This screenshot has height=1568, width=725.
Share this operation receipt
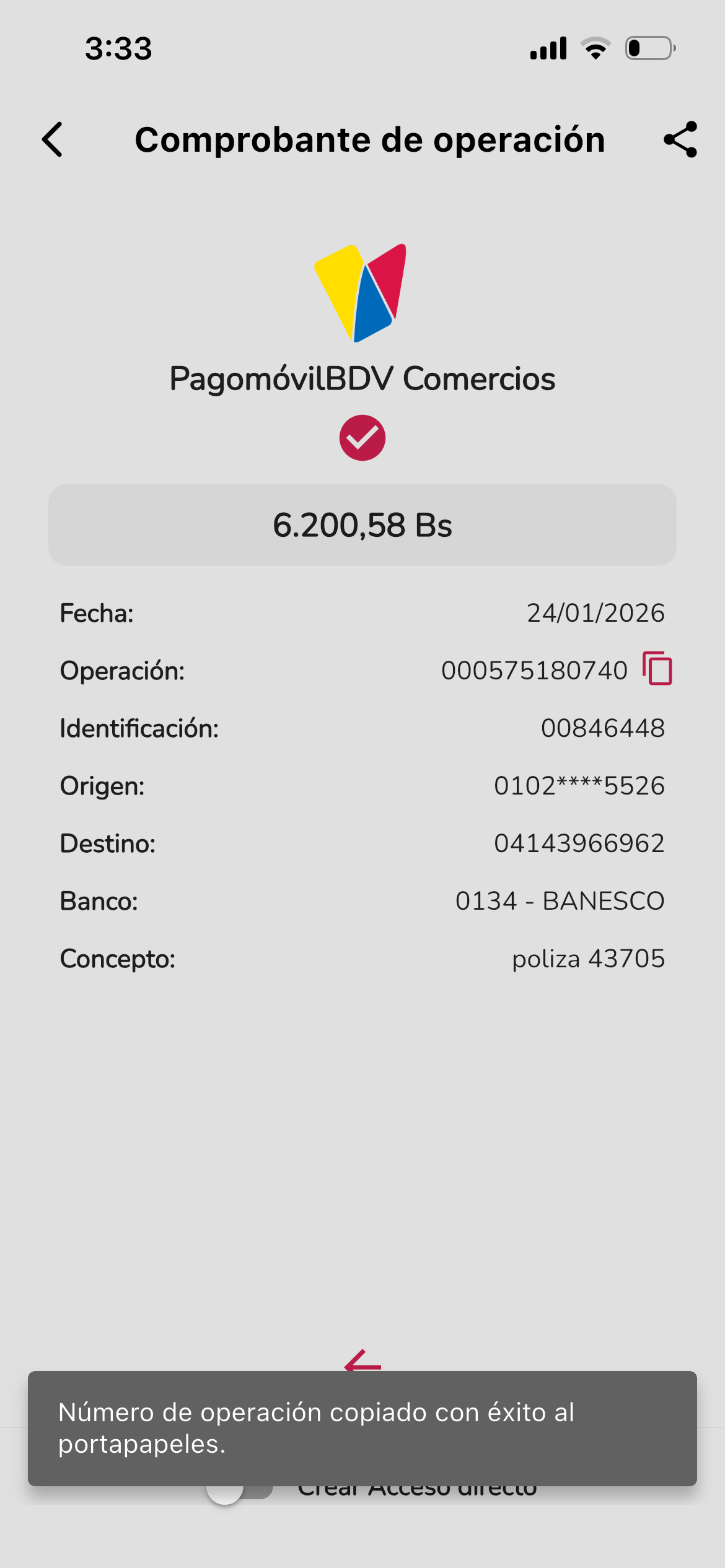coord(680,139)
